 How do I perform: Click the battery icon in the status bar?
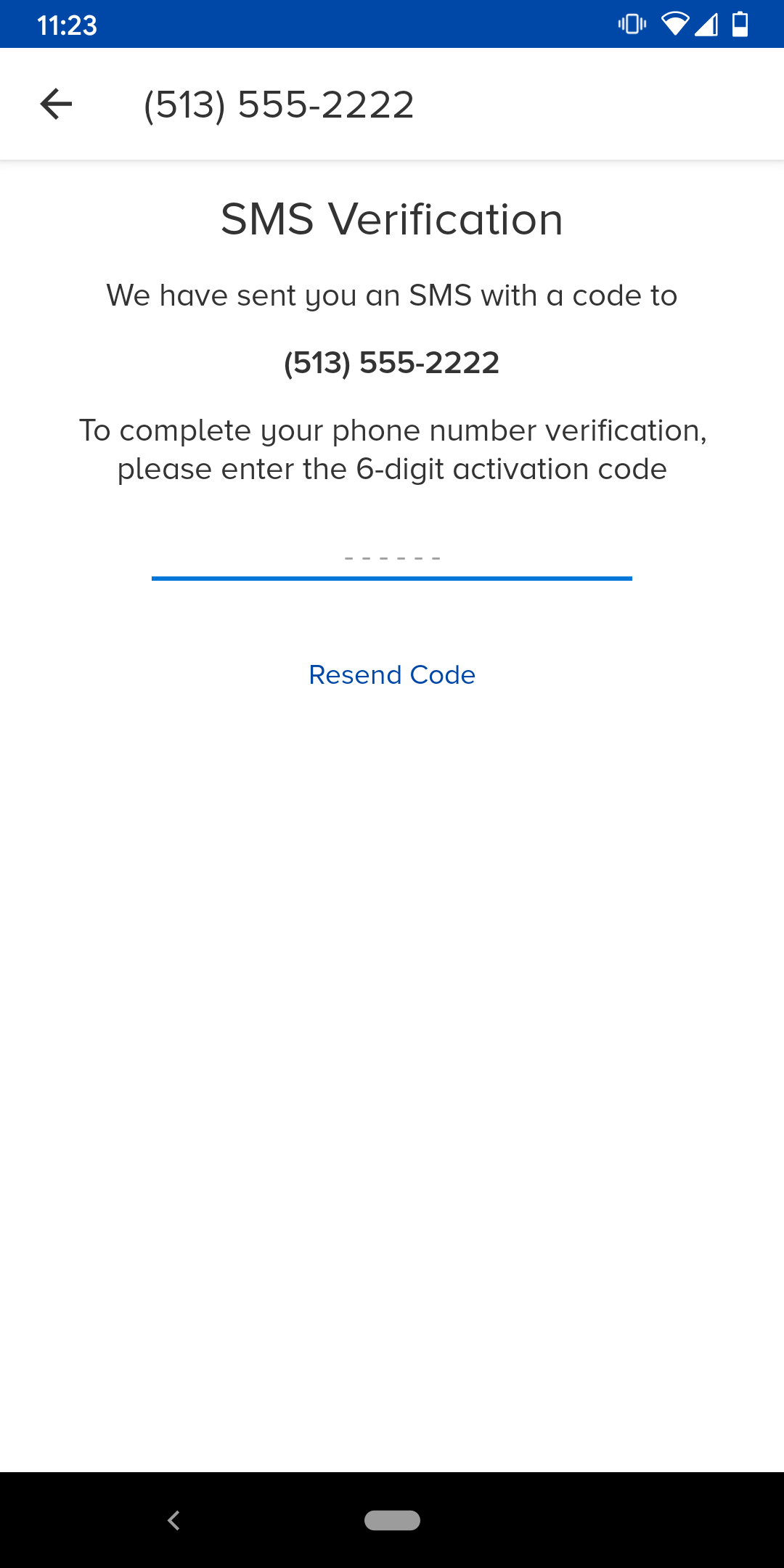pos(740,25)
